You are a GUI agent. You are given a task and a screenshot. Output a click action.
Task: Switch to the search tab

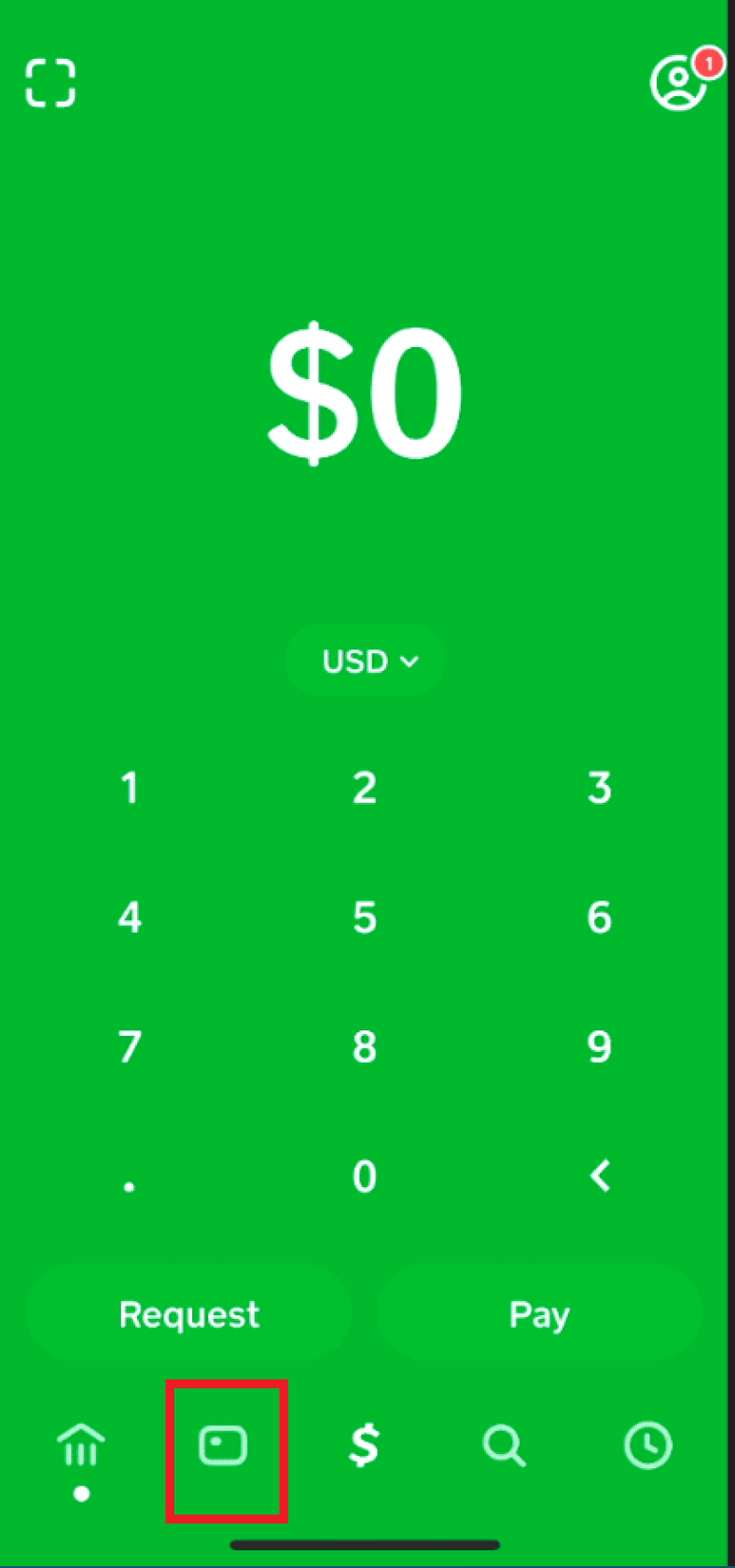click(505, 1447)
